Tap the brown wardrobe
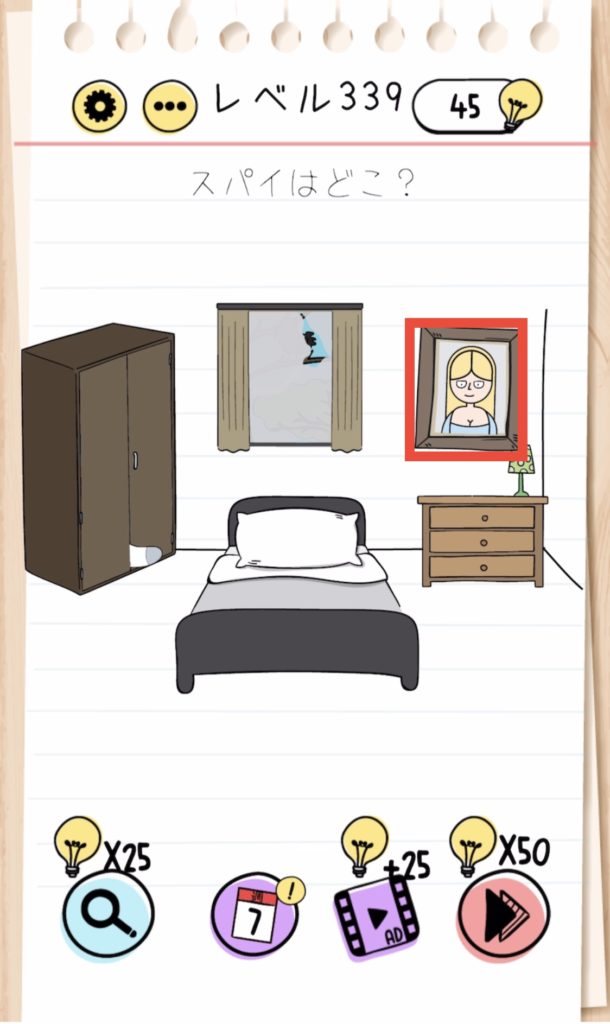 pyautogui.click(x=99, y=458)
